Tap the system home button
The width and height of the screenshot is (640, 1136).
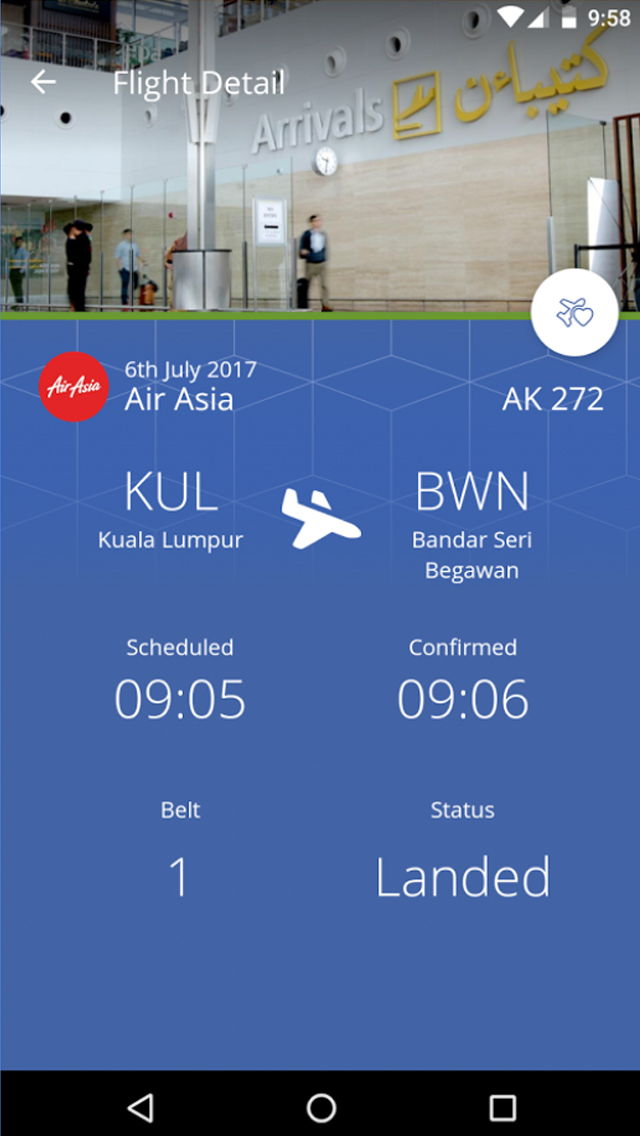click(321, 1107)
